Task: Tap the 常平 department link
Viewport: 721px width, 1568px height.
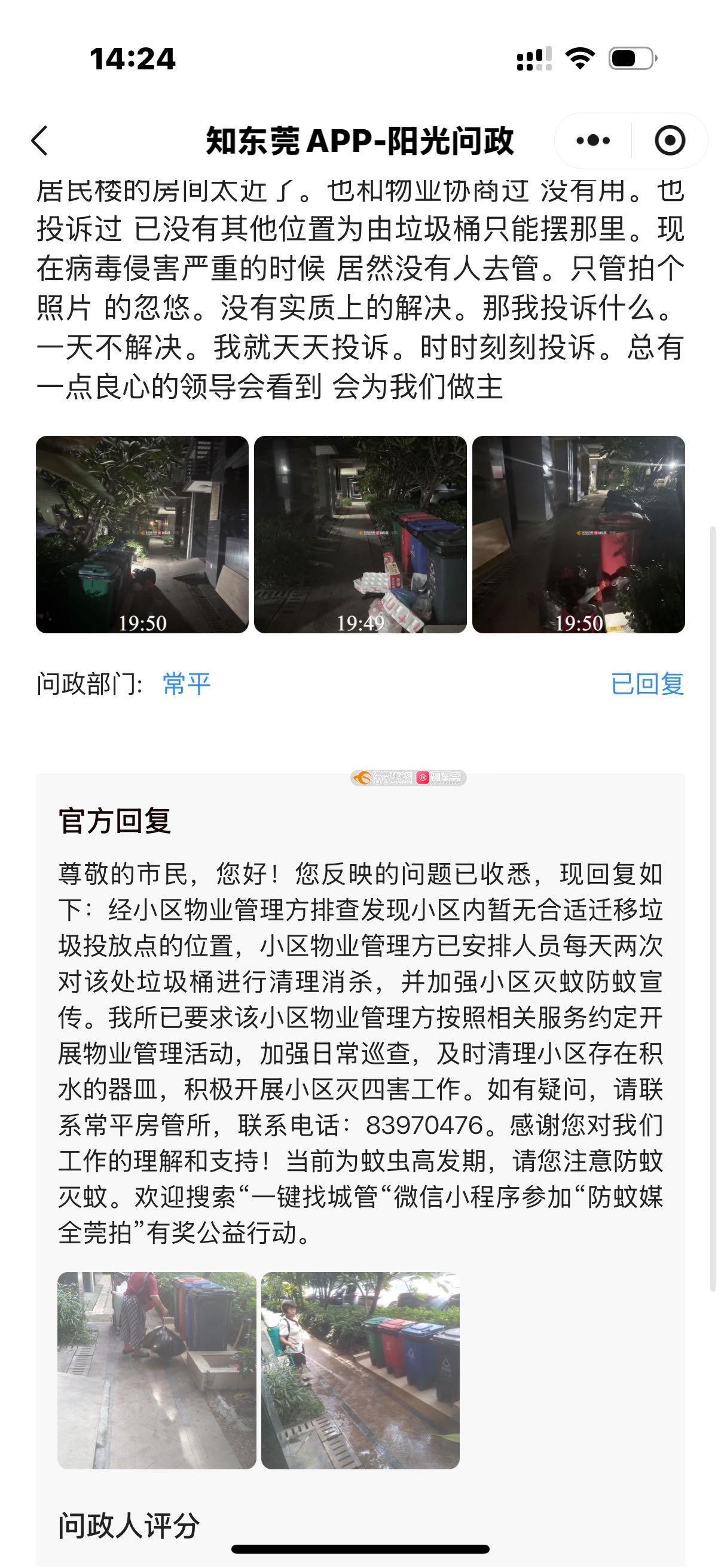Action: tap(186, 684)
